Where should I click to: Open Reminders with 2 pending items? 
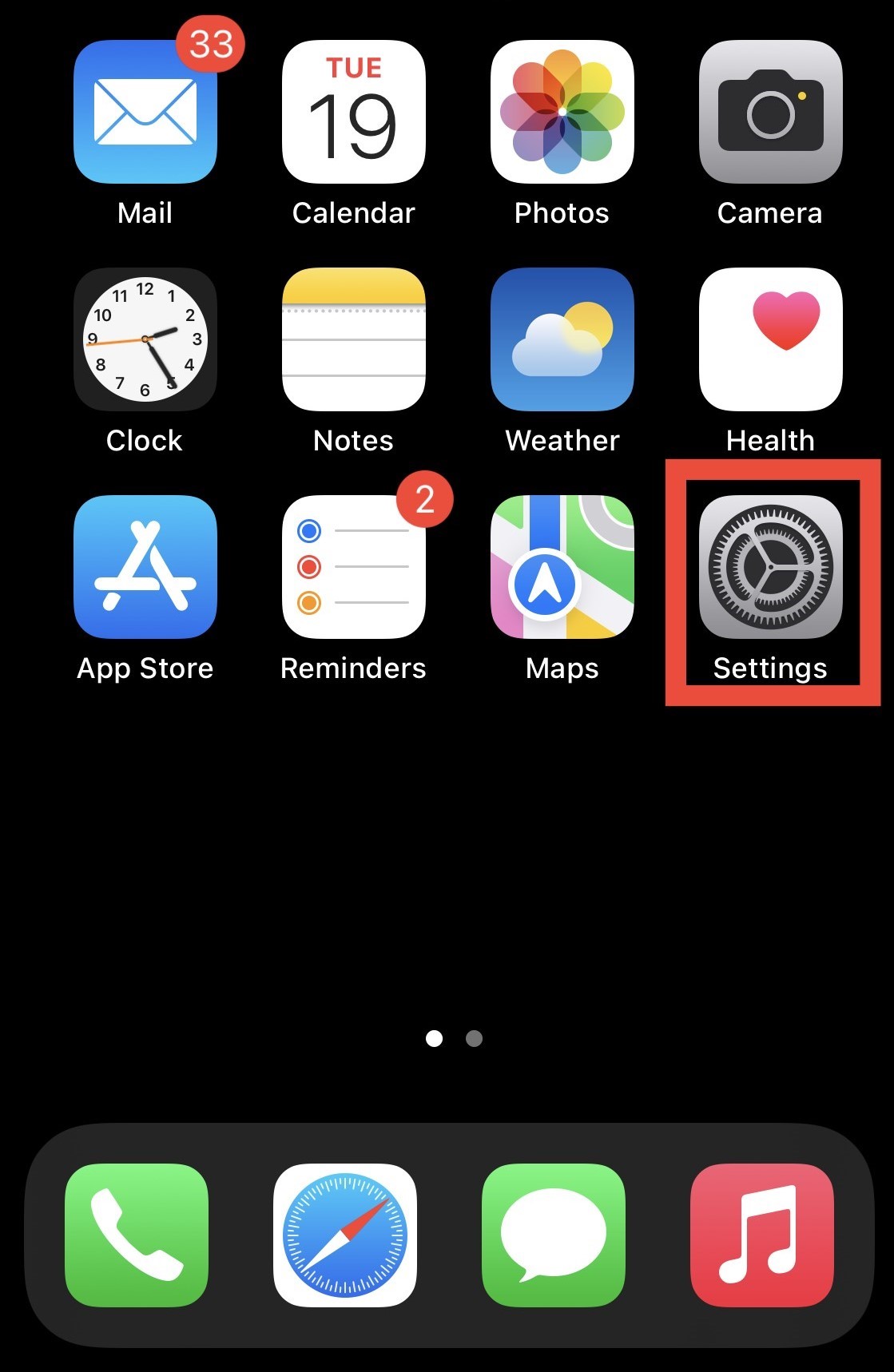pyautogui.click(x=354, y=567)
